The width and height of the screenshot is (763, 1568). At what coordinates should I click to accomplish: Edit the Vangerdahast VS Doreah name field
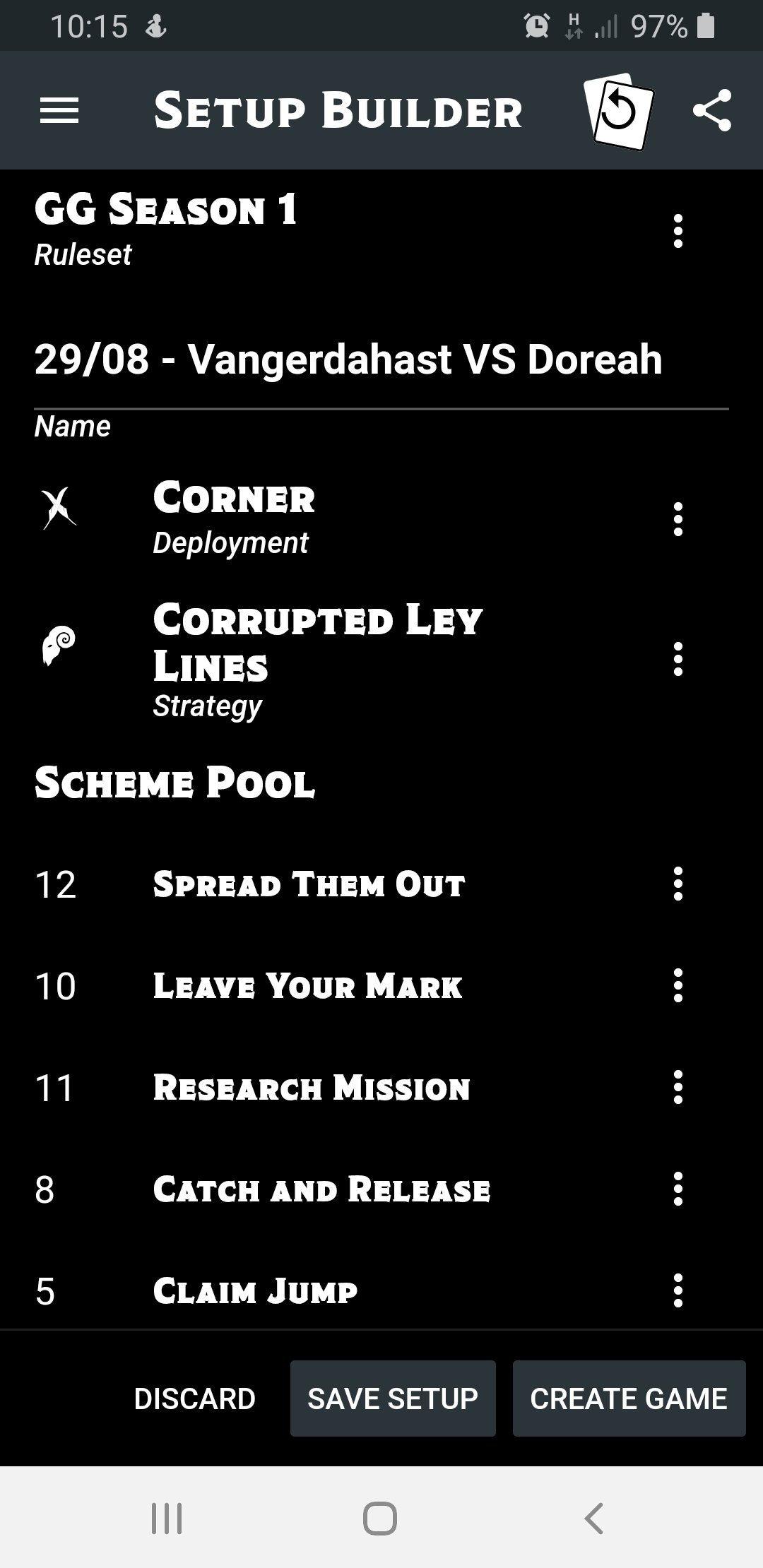coord(348,359)
